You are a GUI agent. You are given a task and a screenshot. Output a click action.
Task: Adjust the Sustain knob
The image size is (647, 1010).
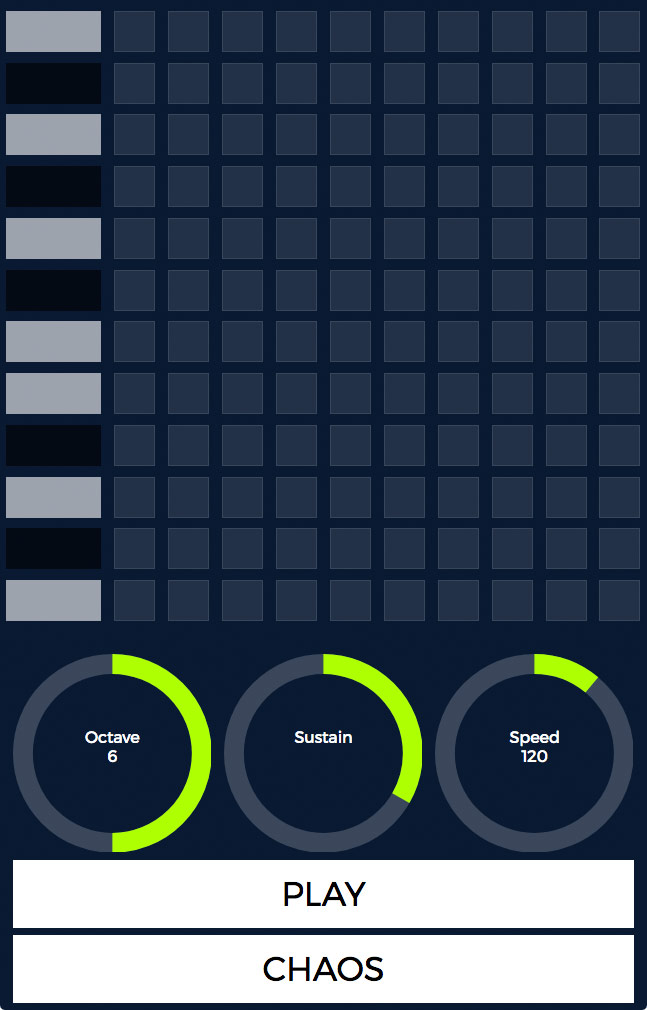point(323,752)
